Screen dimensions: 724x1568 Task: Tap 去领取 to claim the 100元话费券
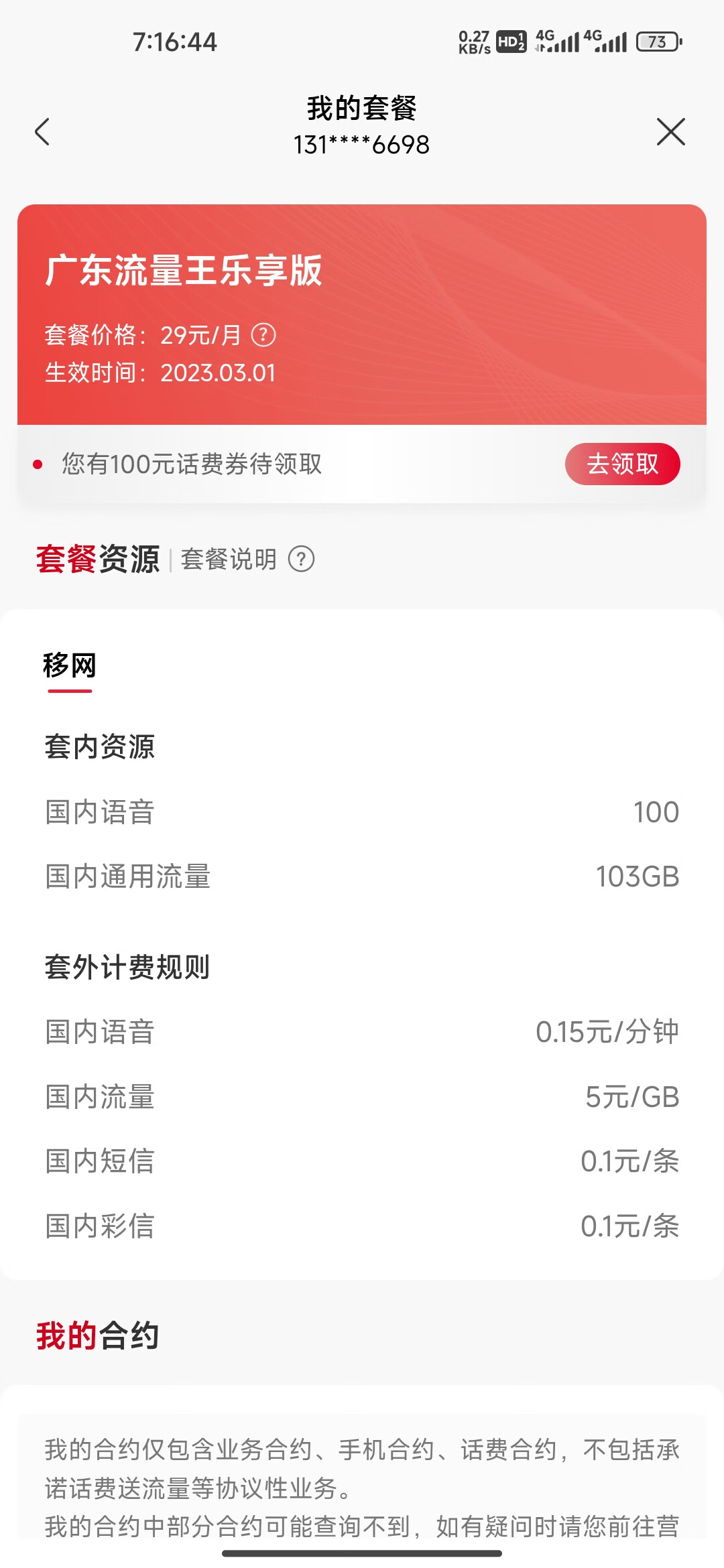click(622, 464)
